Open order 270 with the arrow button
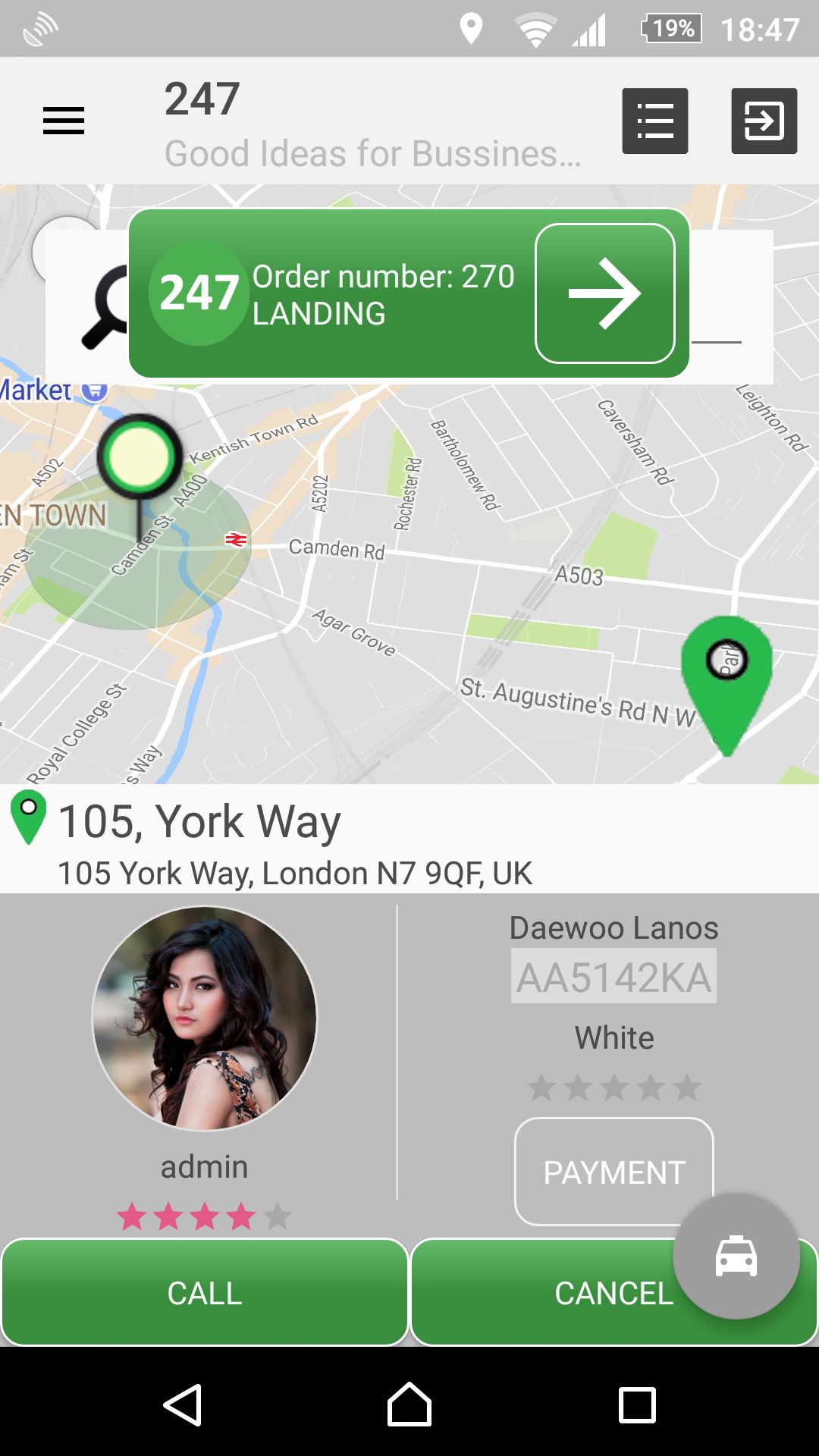Viewport: 819px width, 1456px height. (604, 293)
